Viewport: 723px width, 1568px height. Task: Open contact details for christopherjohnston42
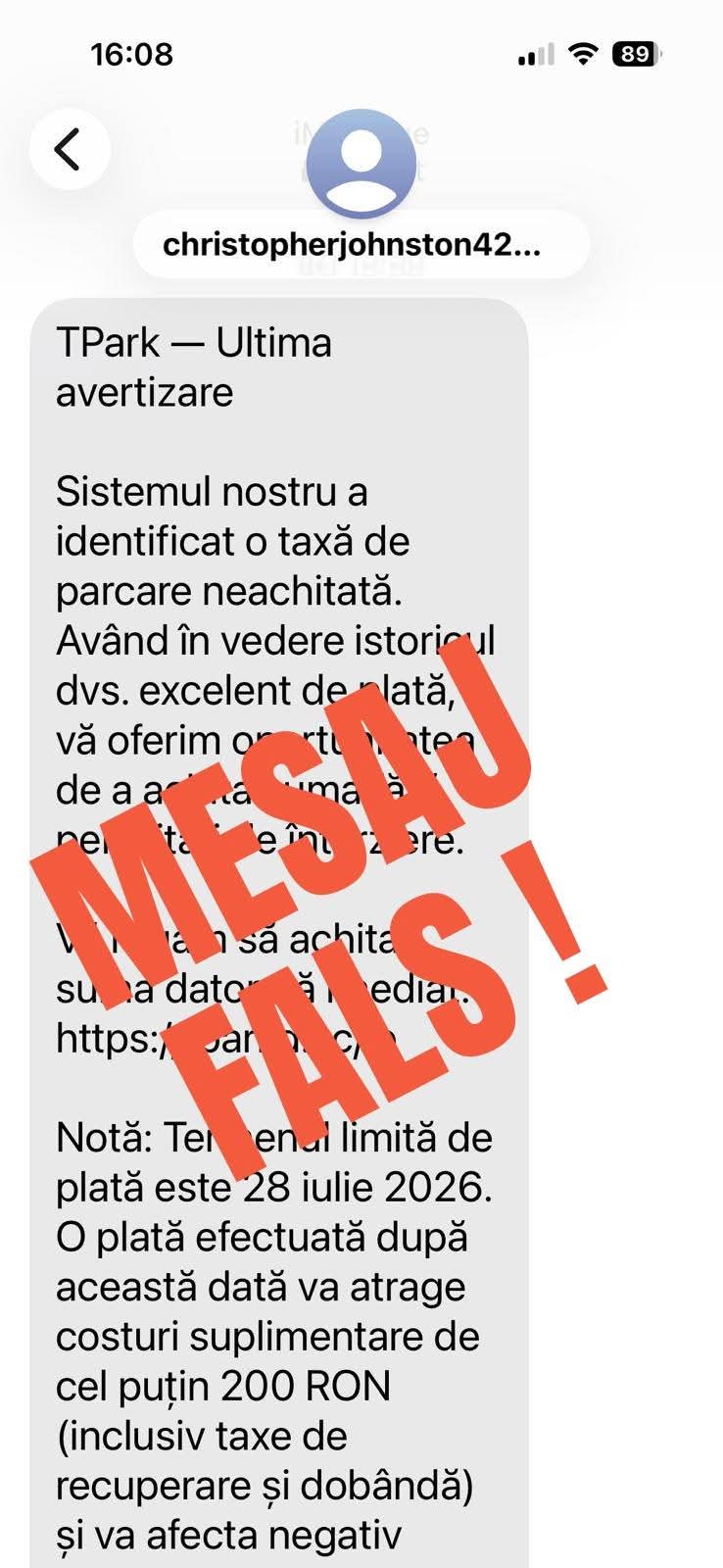[x=361, y=244]
